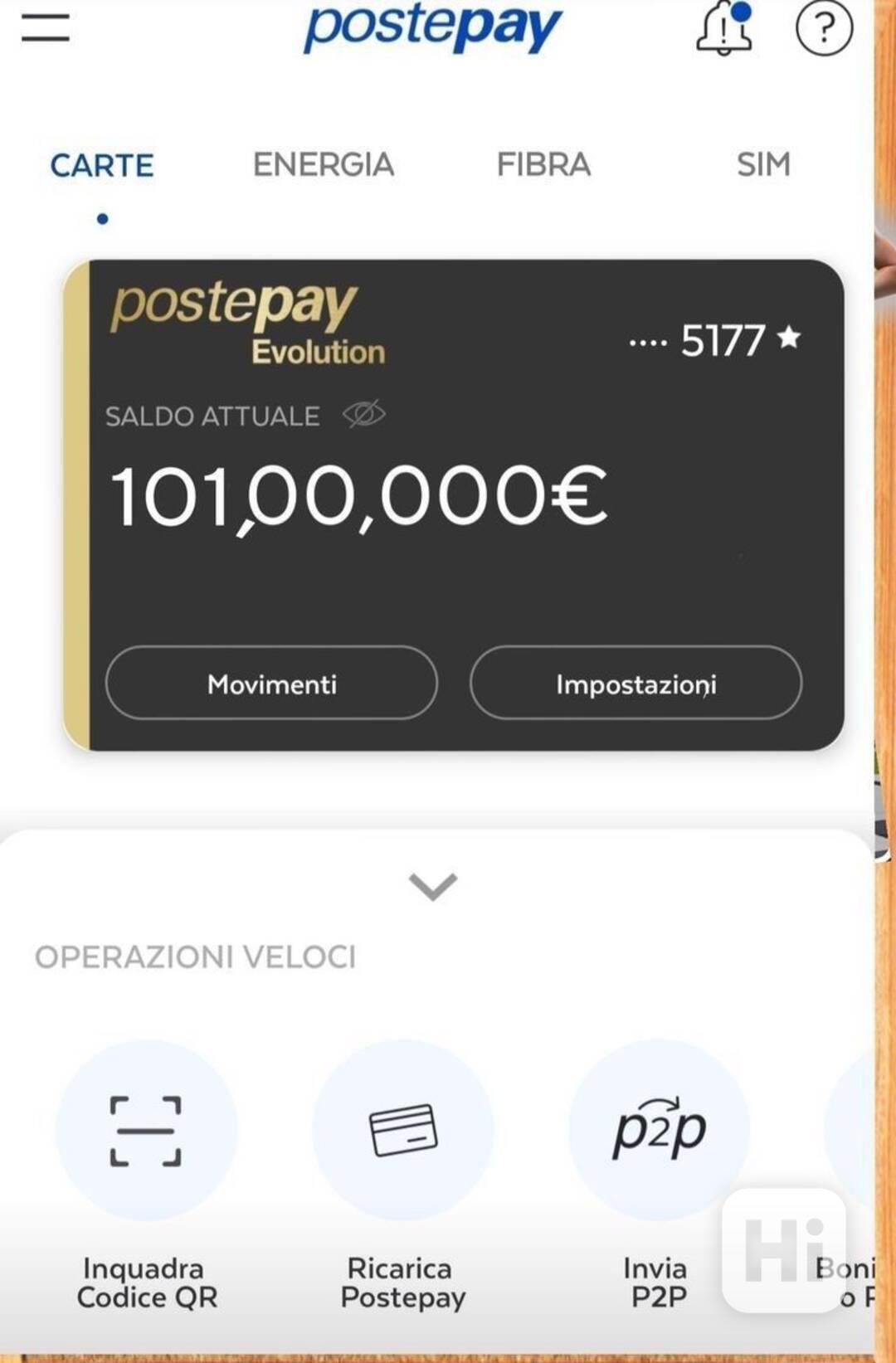Open the notifications bell

[723, 28]
